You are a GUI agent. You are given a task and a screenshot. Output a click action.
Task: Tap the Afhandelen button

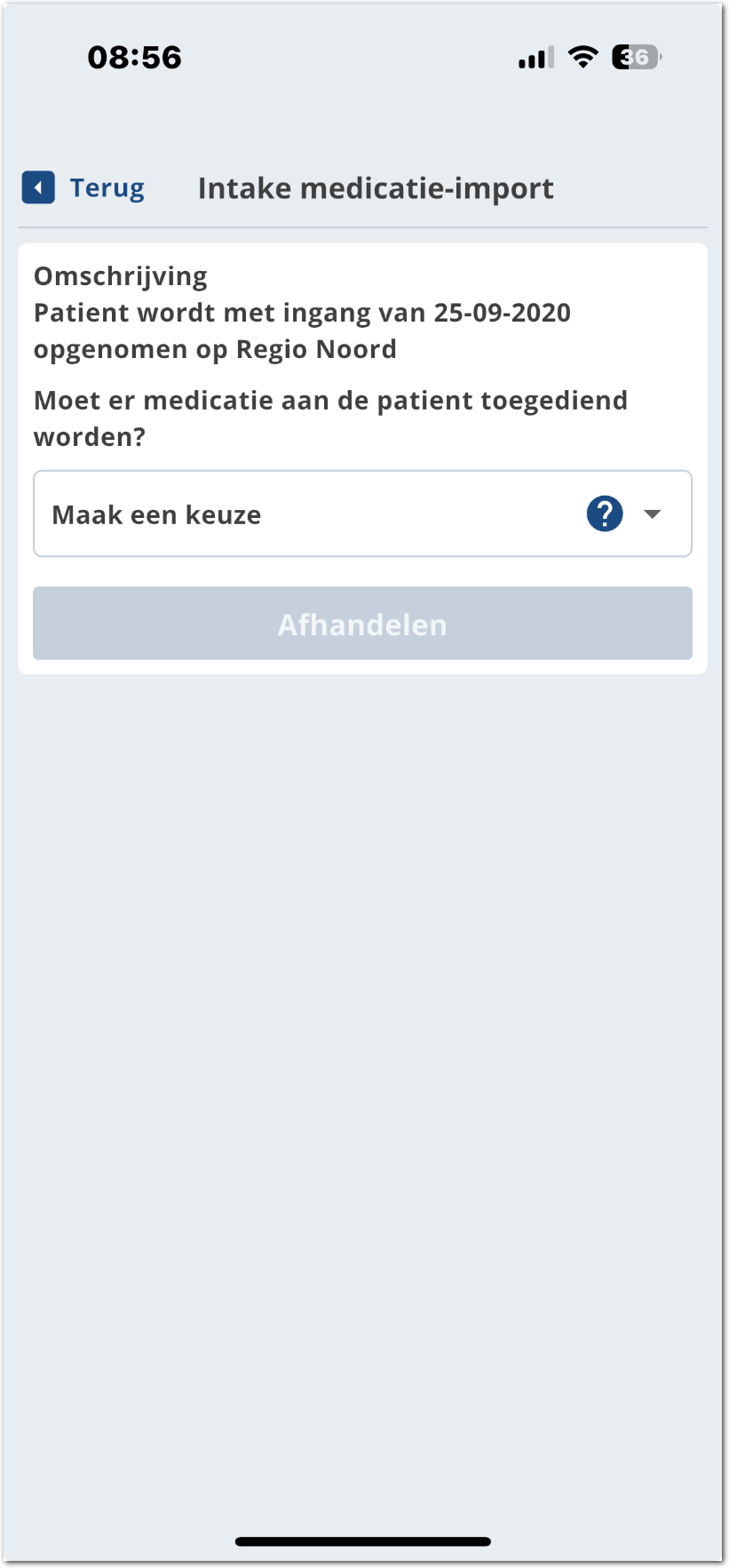(x=362, y=624)
